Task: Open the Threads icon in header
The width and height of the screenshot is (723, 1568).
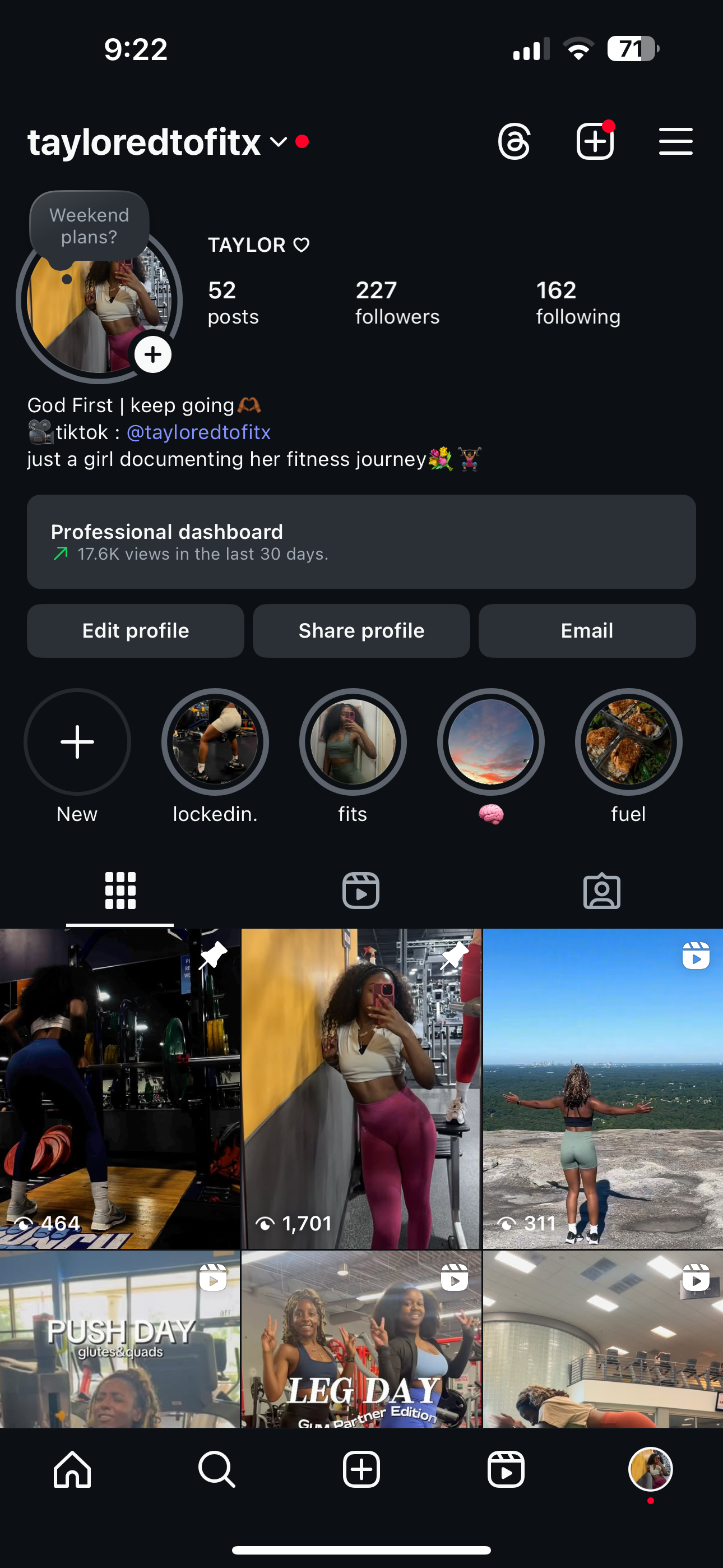Action: (x=515, y=142)
